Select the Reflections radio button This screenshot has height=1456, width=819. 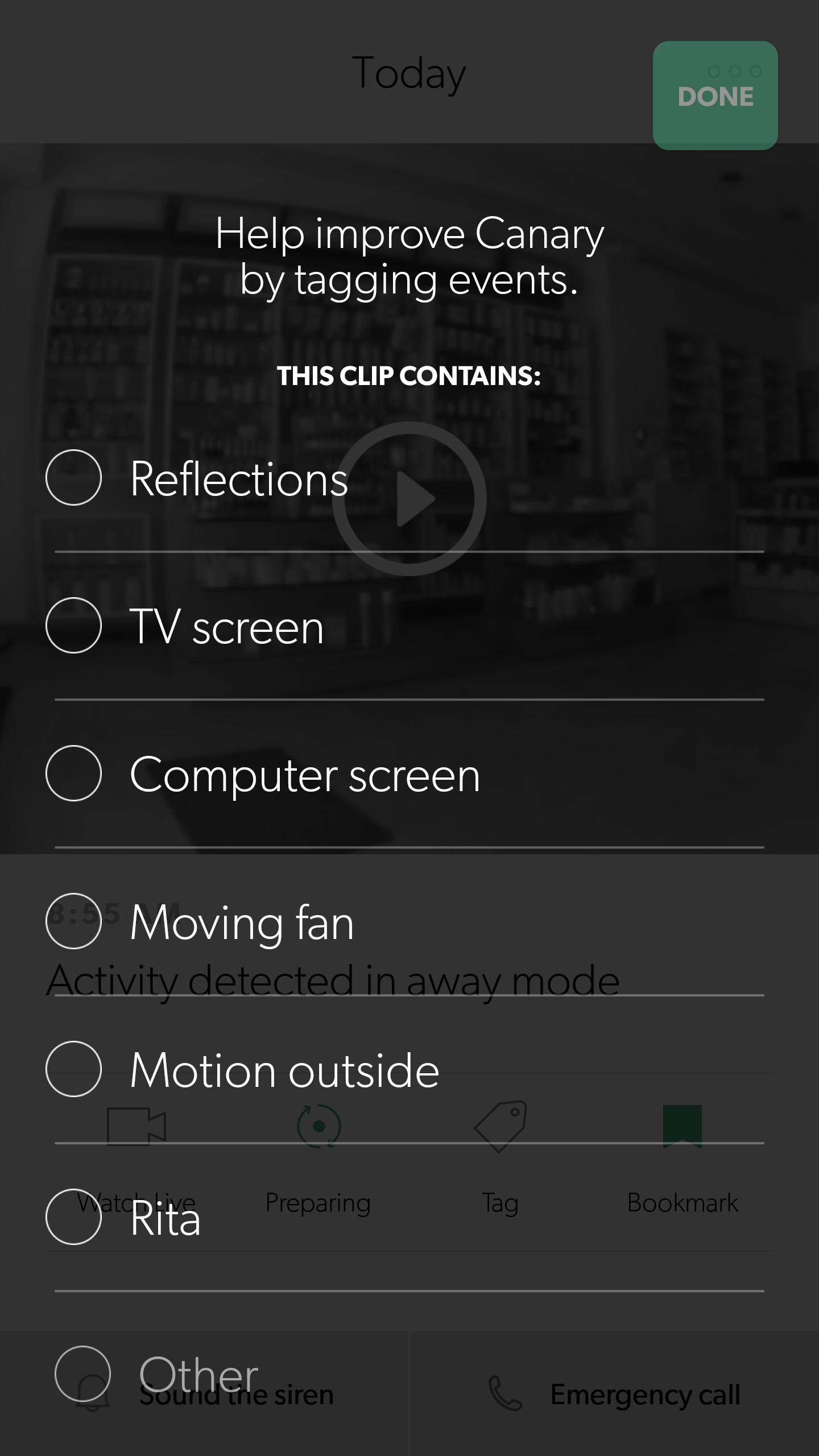[73, 478]
